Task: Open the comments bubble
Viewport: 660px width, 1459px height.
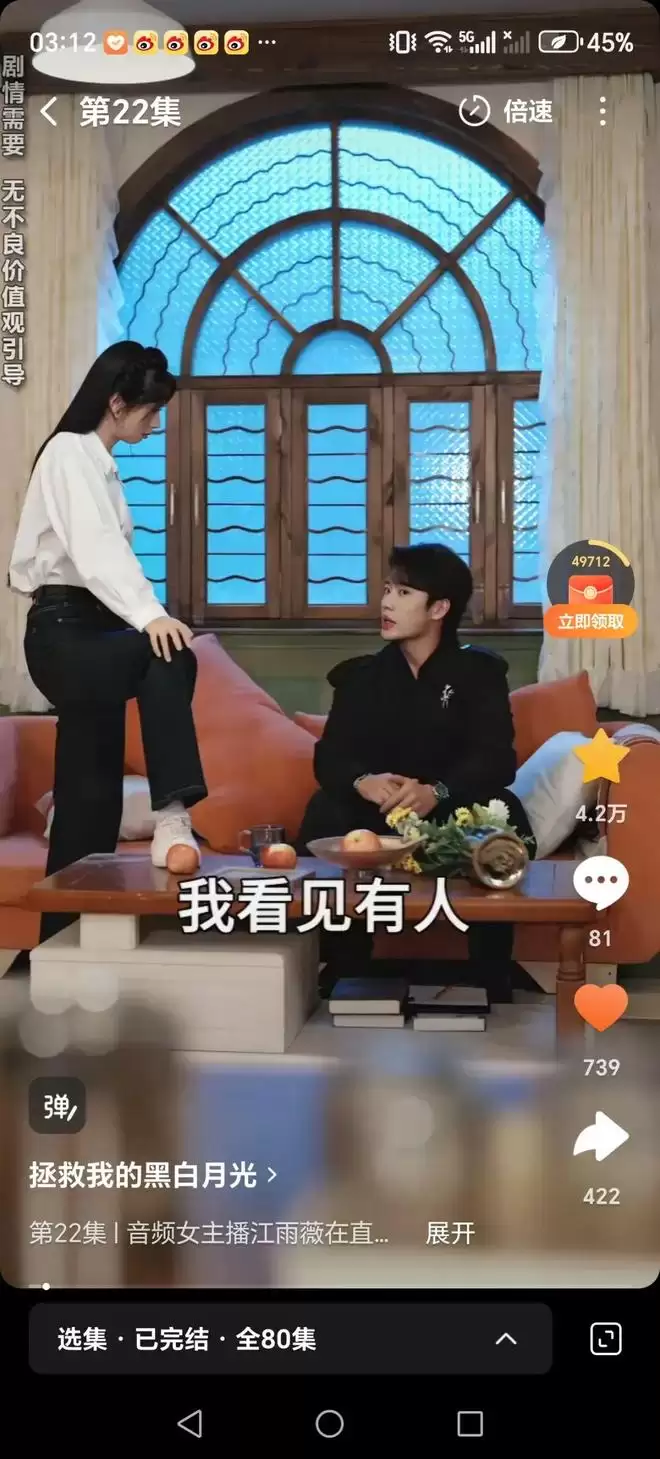Action: (x=600, y=884)
